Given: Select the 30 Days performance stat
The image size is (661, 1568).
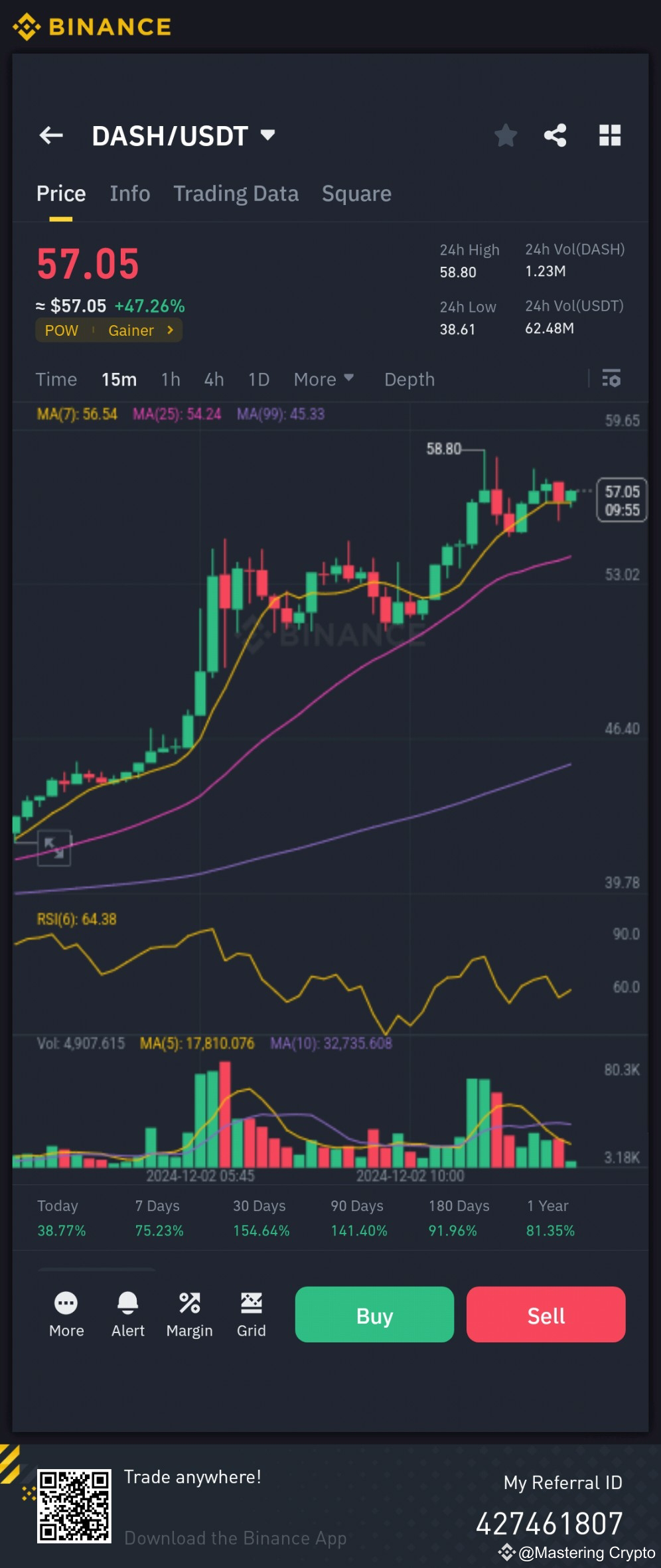Looking at the screenshot, I should click(258, 1218).
